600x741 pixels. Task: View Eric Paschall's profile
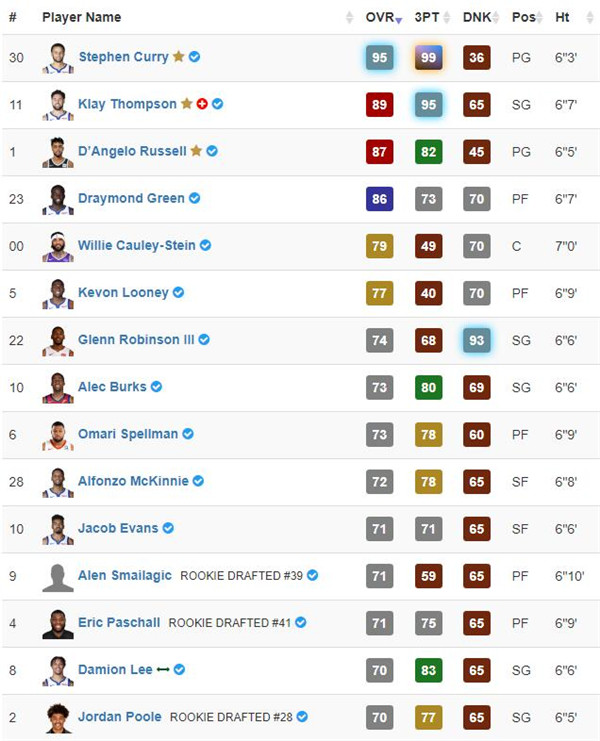(119, 623)
